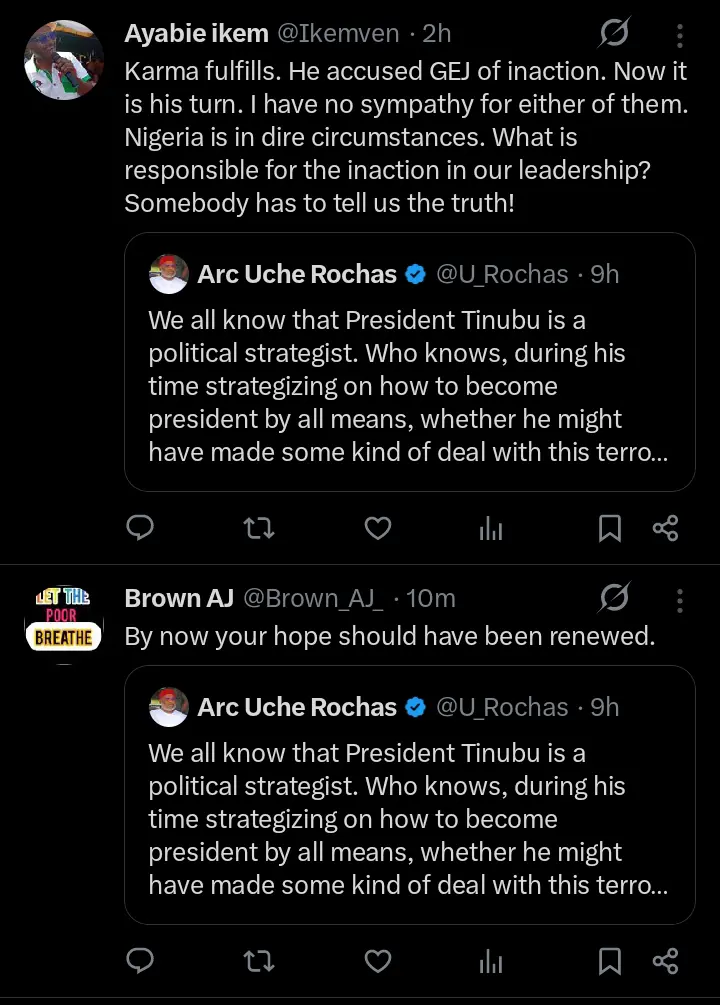Like Ayabie ikem's post
Viewport: 720px width, 1005px height.
pos(377,528)
